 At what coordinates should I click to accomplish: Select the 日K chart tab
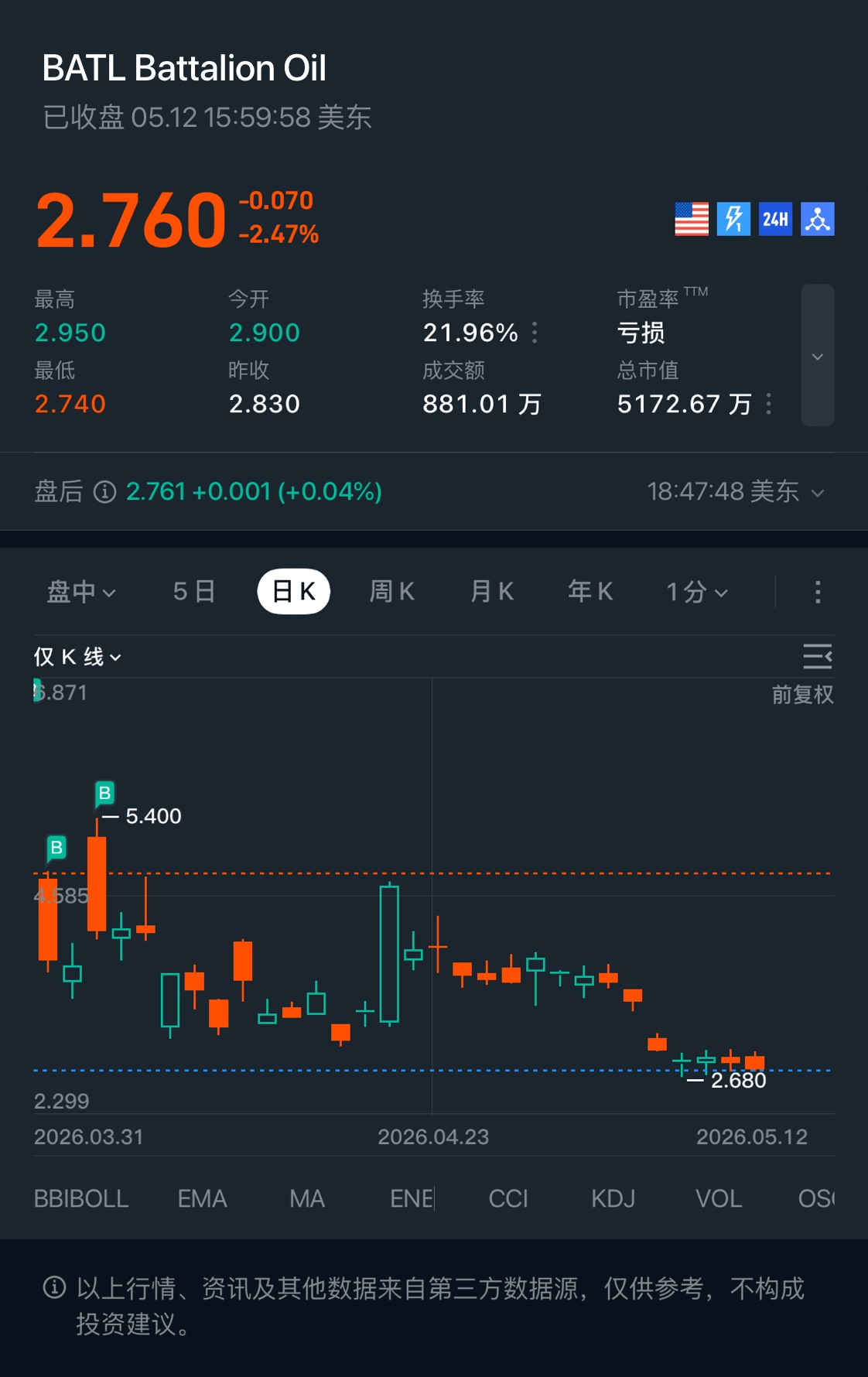tap(294, 592)
